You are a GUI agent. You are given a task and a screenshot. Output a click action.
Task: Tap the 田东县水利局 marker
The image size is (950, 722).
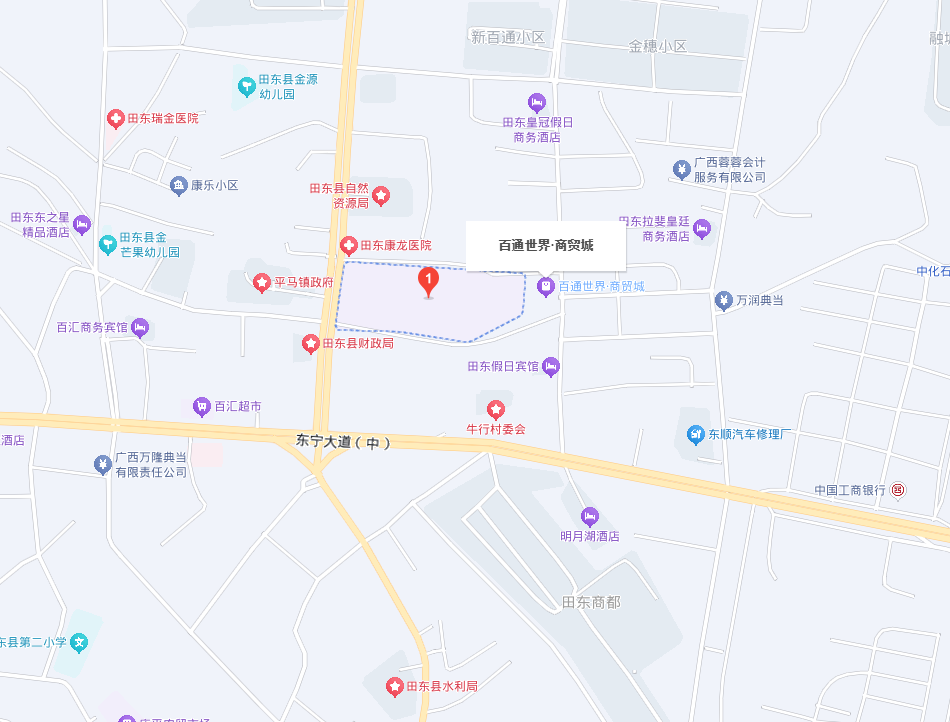(395, 687)
